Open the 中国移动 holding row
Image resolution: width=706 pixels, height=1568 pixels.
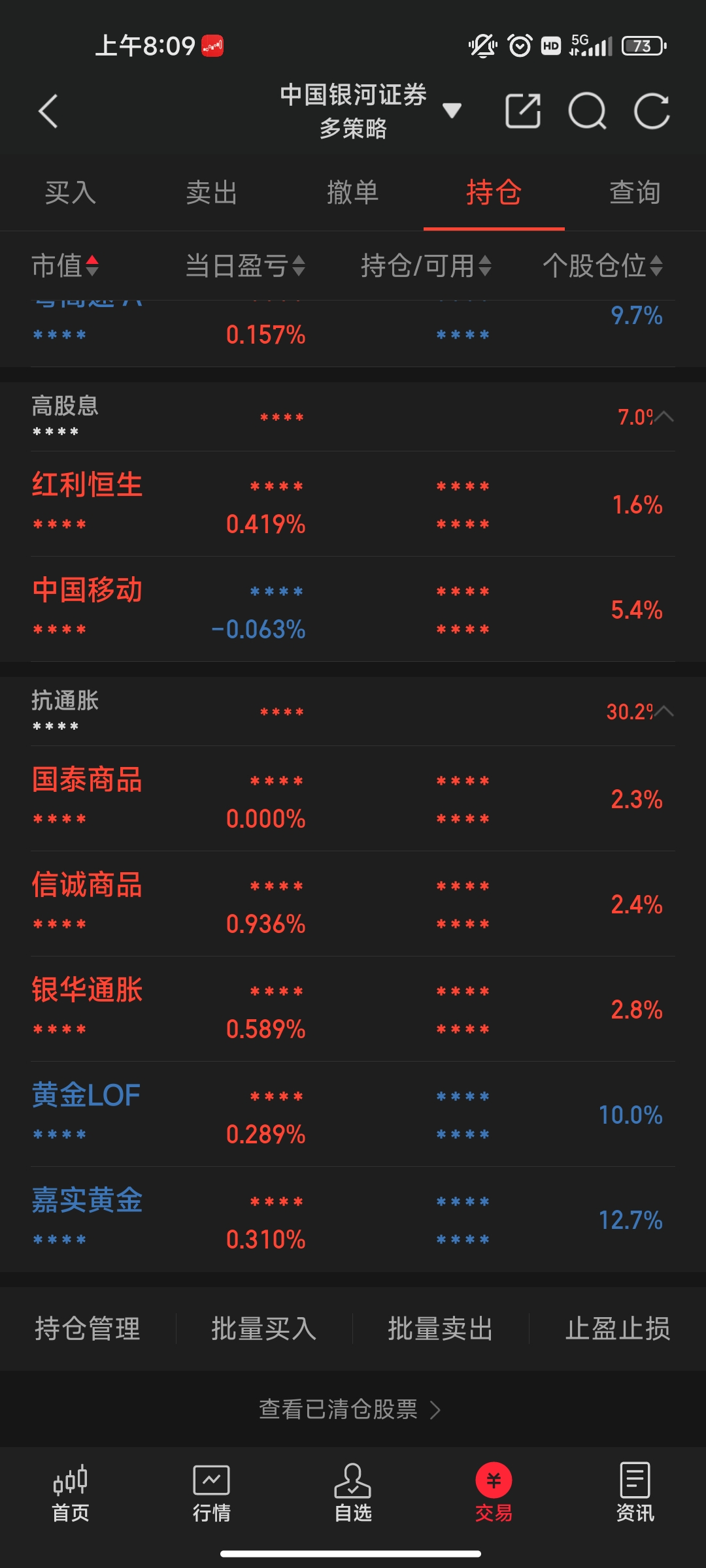353,610
